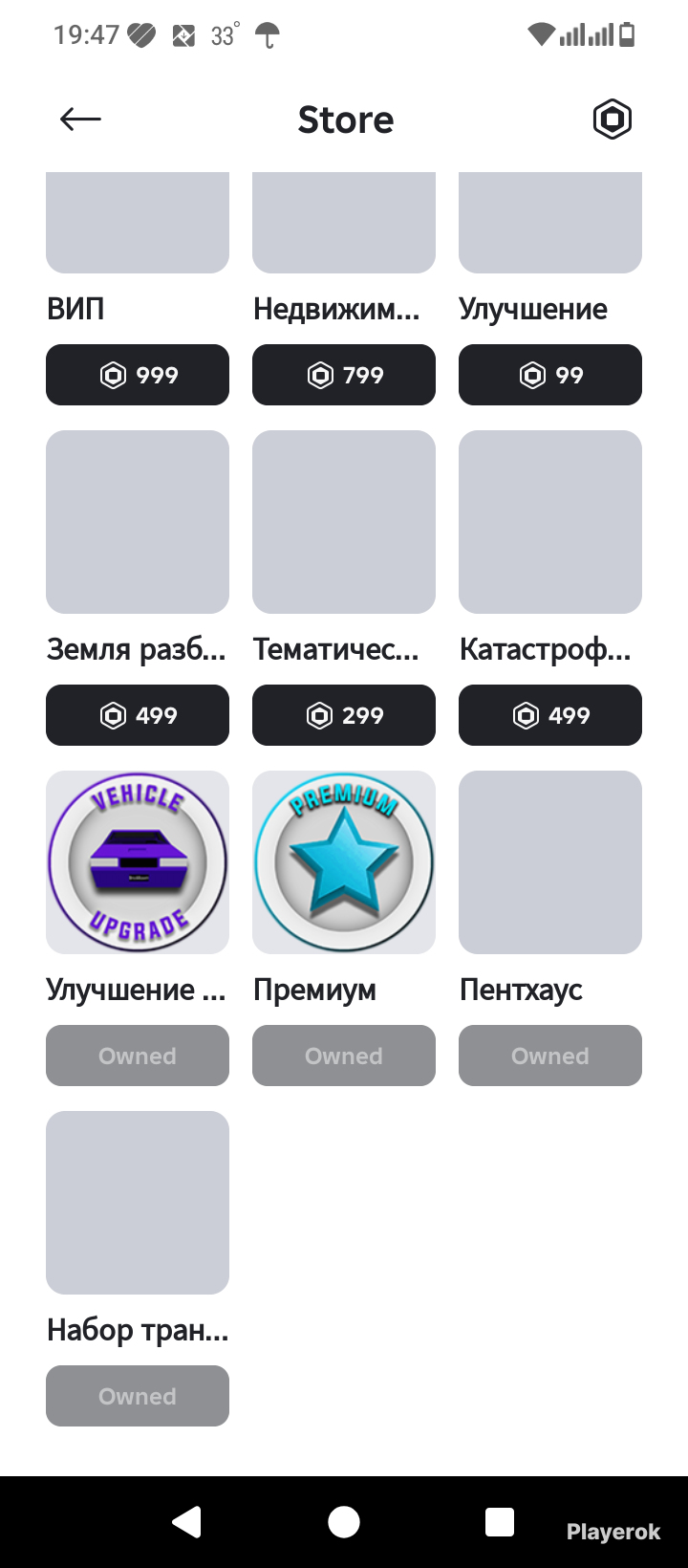Buy Земля разб... pass for 499
This screenshot has height=1568, width=688.
138,715
